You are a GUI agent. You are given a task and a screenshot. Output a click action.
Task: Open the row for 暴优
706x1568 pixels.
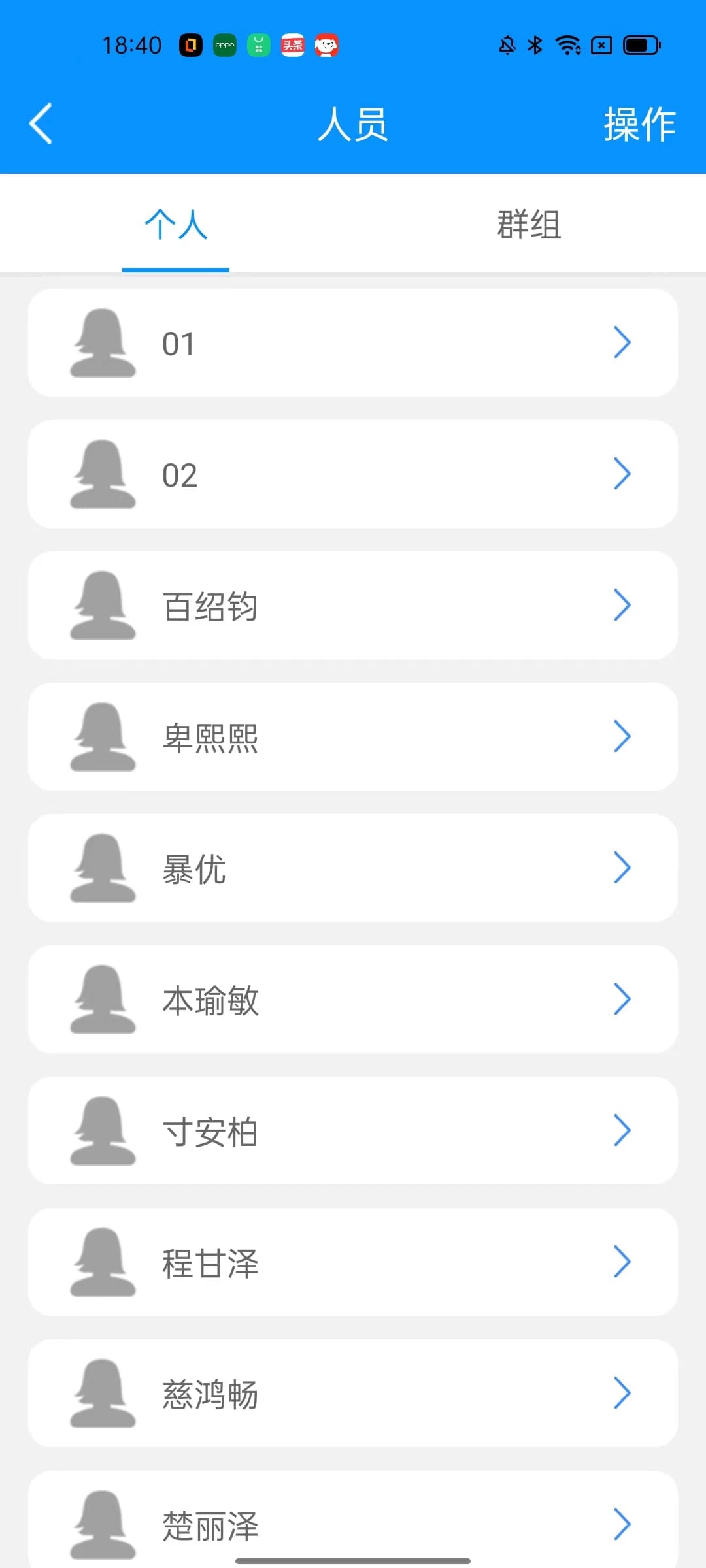(x=353, y=868)
